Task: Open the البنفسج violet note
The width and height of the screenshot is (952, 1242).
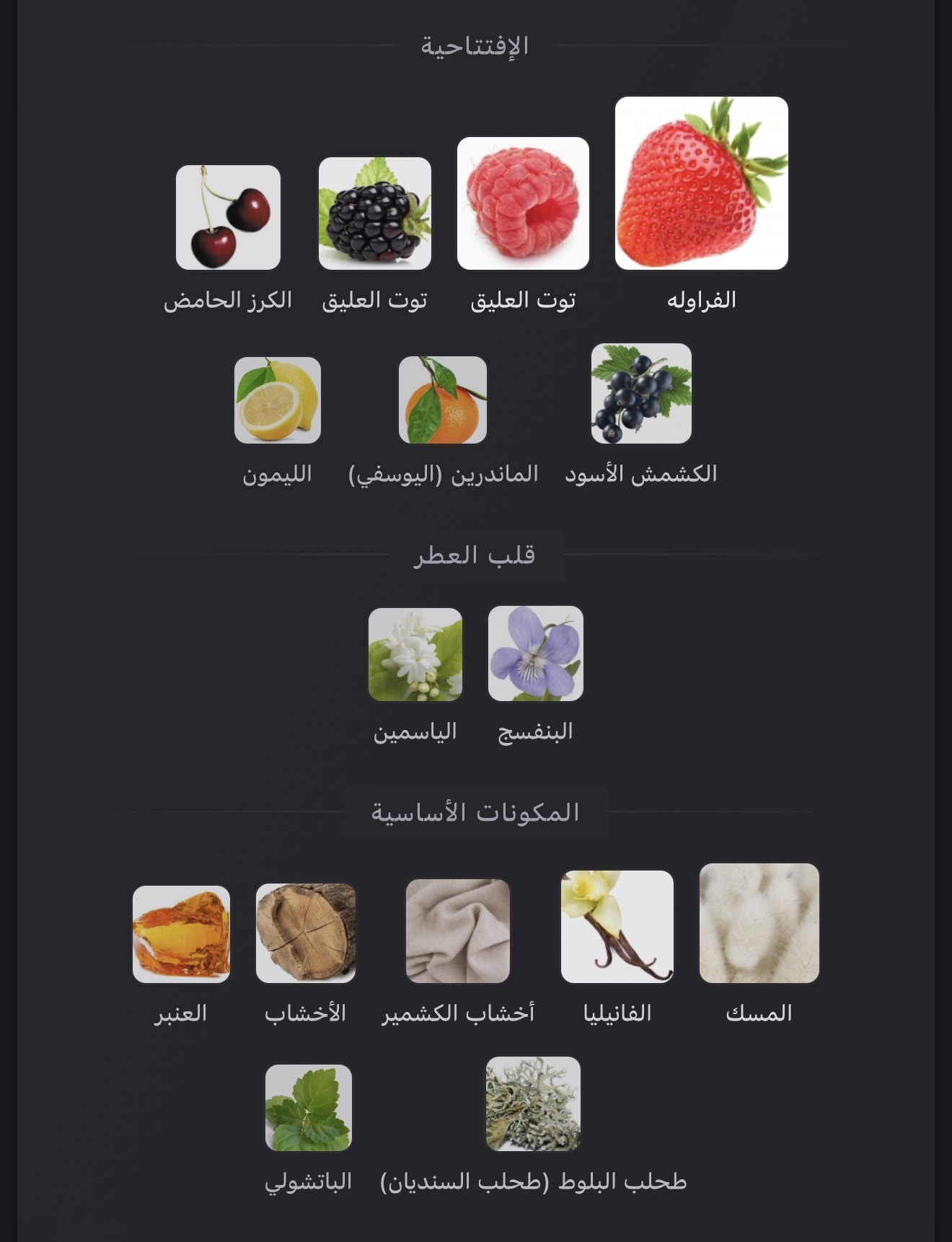Action: [535, 654]
